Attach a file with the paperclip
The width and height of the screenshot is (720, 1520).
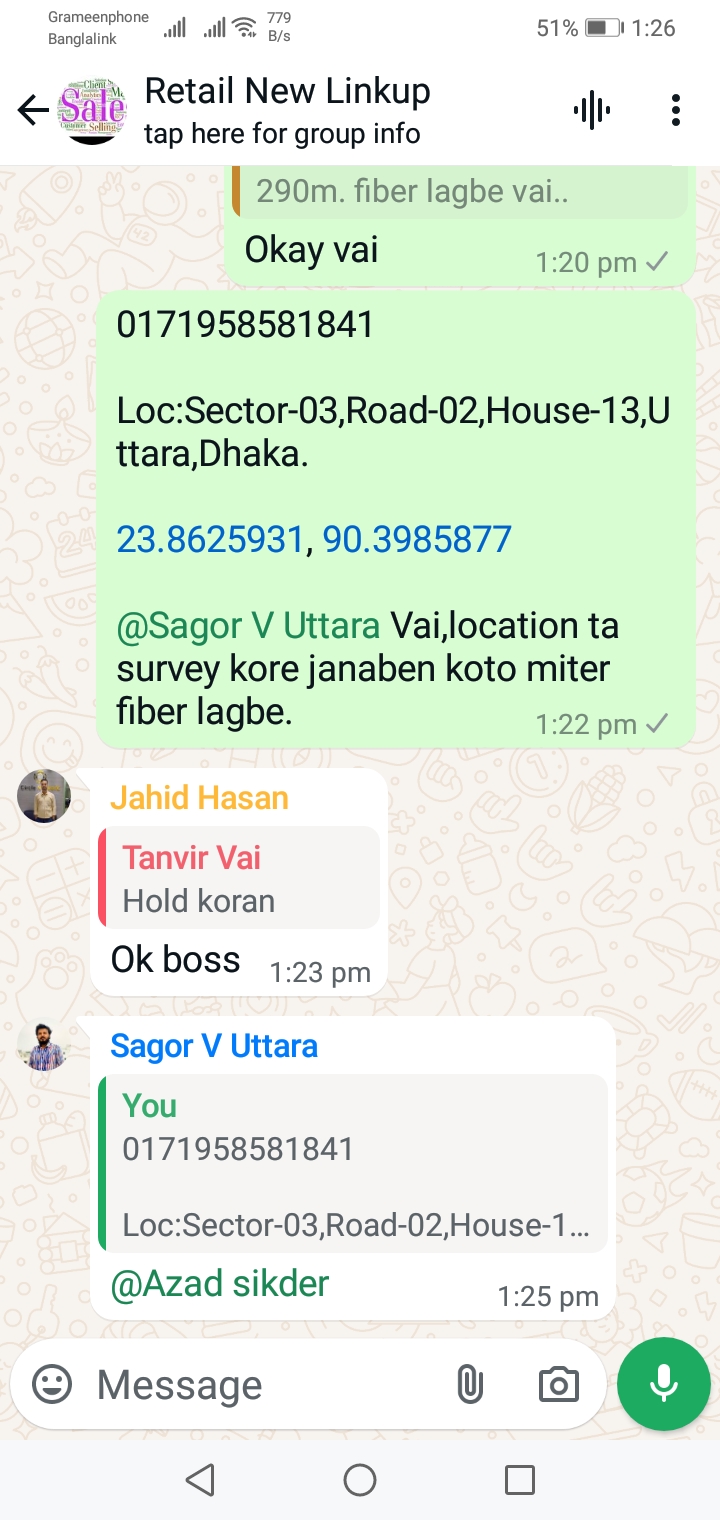click(469, 1385)
